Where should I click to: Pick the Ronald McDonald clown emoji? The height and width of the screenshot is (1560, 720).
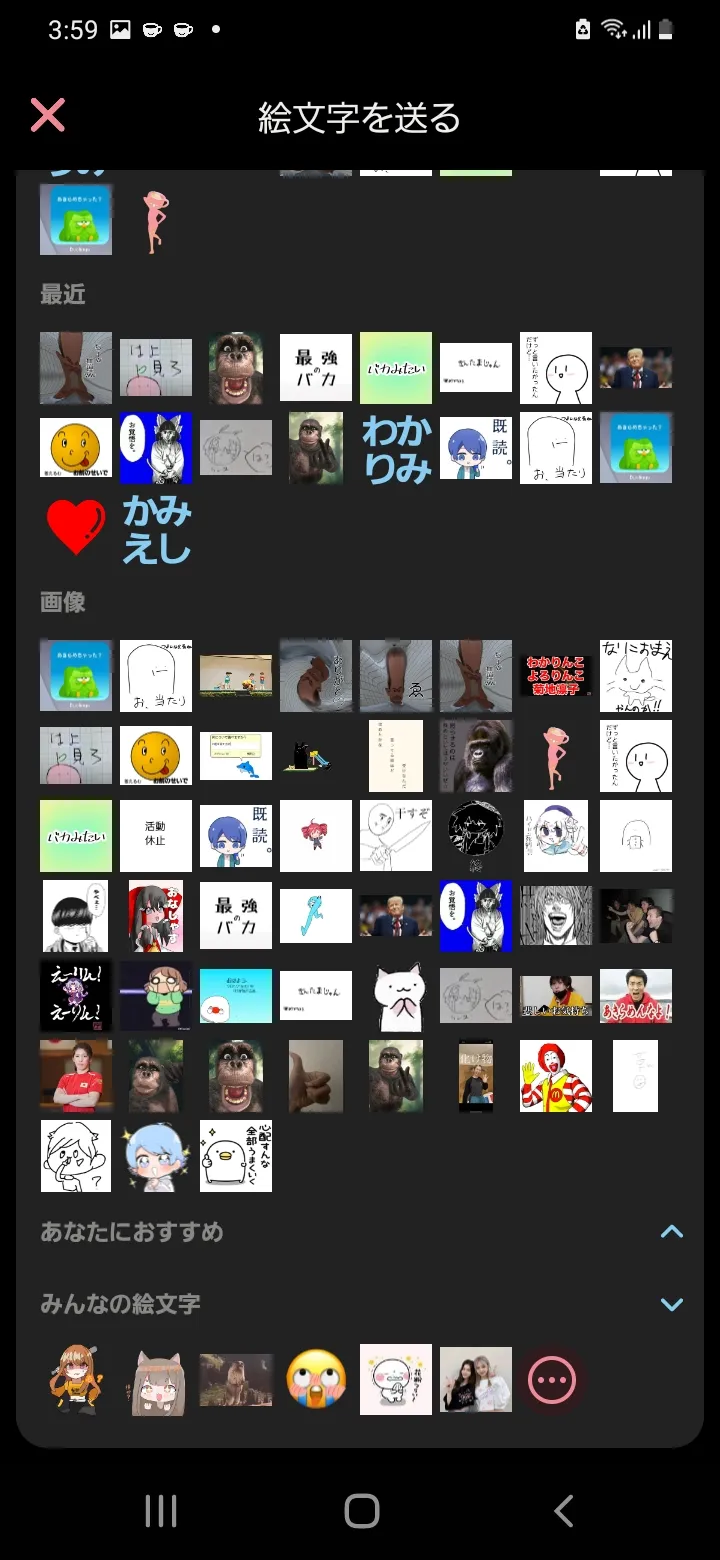[556, 1076]
